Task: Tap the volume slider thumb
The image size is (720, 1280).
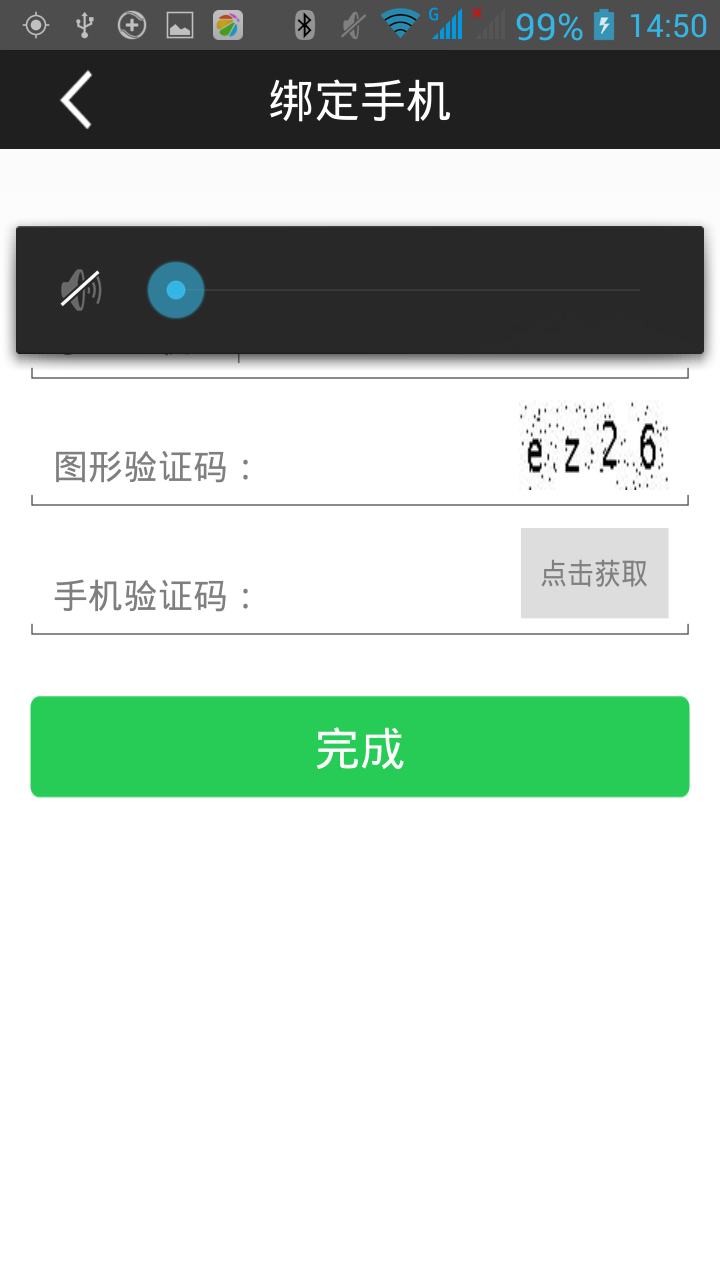Action: [x=176, y=290]
